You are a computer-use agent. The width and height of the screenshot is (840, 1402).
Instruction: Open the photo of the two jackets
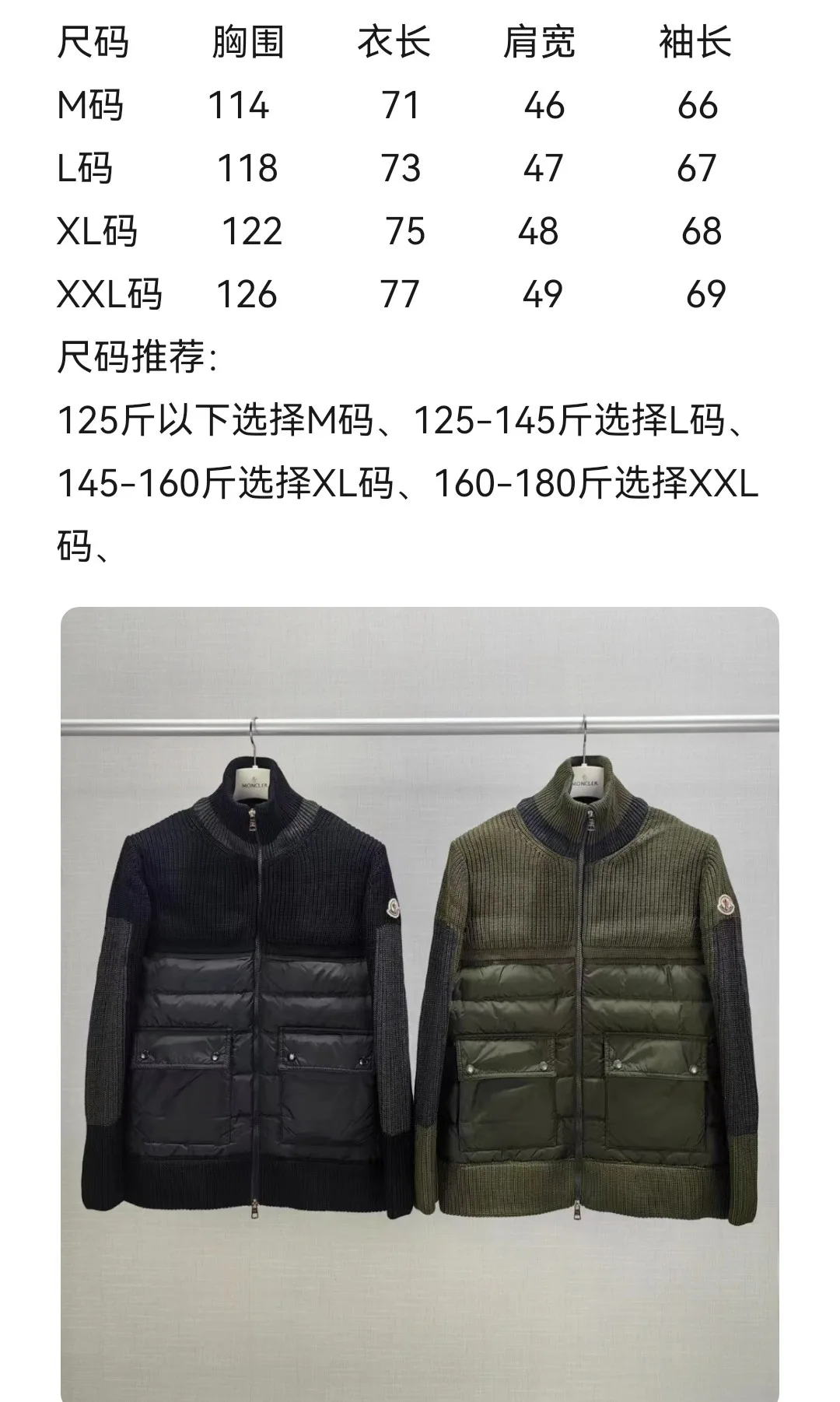pos(420,1004)
